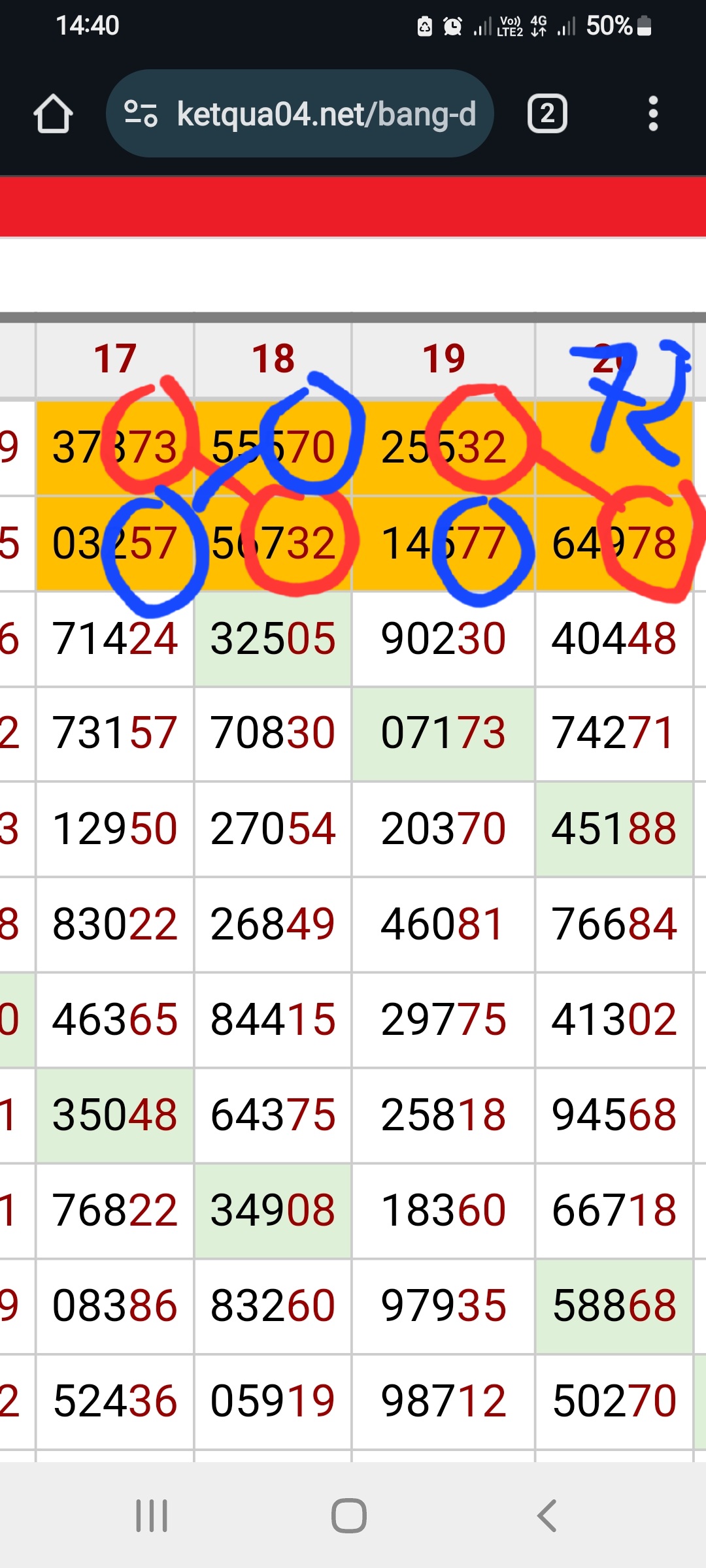This screenshot has width=706, height=1568.
Task: Open the browser overflow menu
Action: (x=652, y=114)
